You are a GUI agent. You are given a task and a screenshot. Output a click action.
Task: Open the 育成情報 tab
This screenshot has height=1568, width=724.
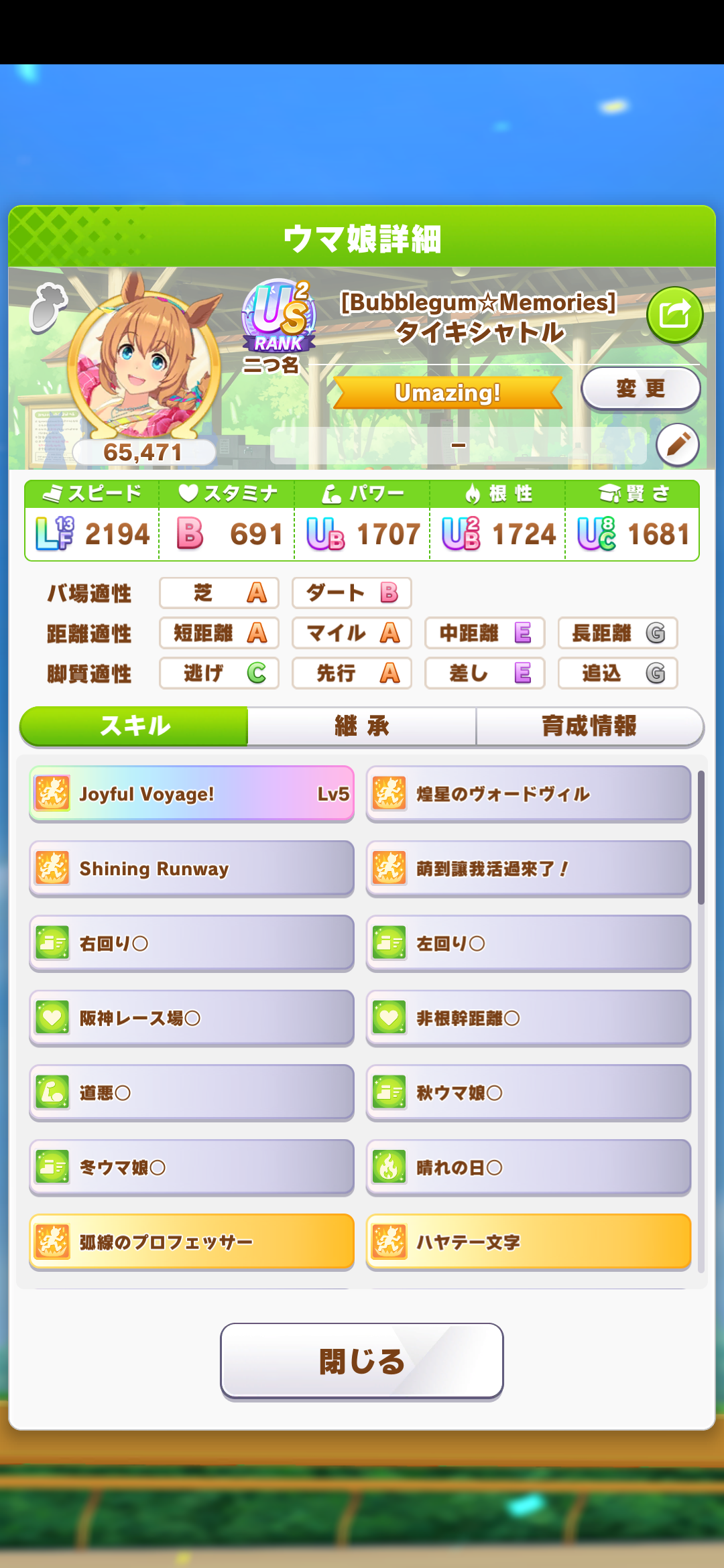click(x=589, y=726)
